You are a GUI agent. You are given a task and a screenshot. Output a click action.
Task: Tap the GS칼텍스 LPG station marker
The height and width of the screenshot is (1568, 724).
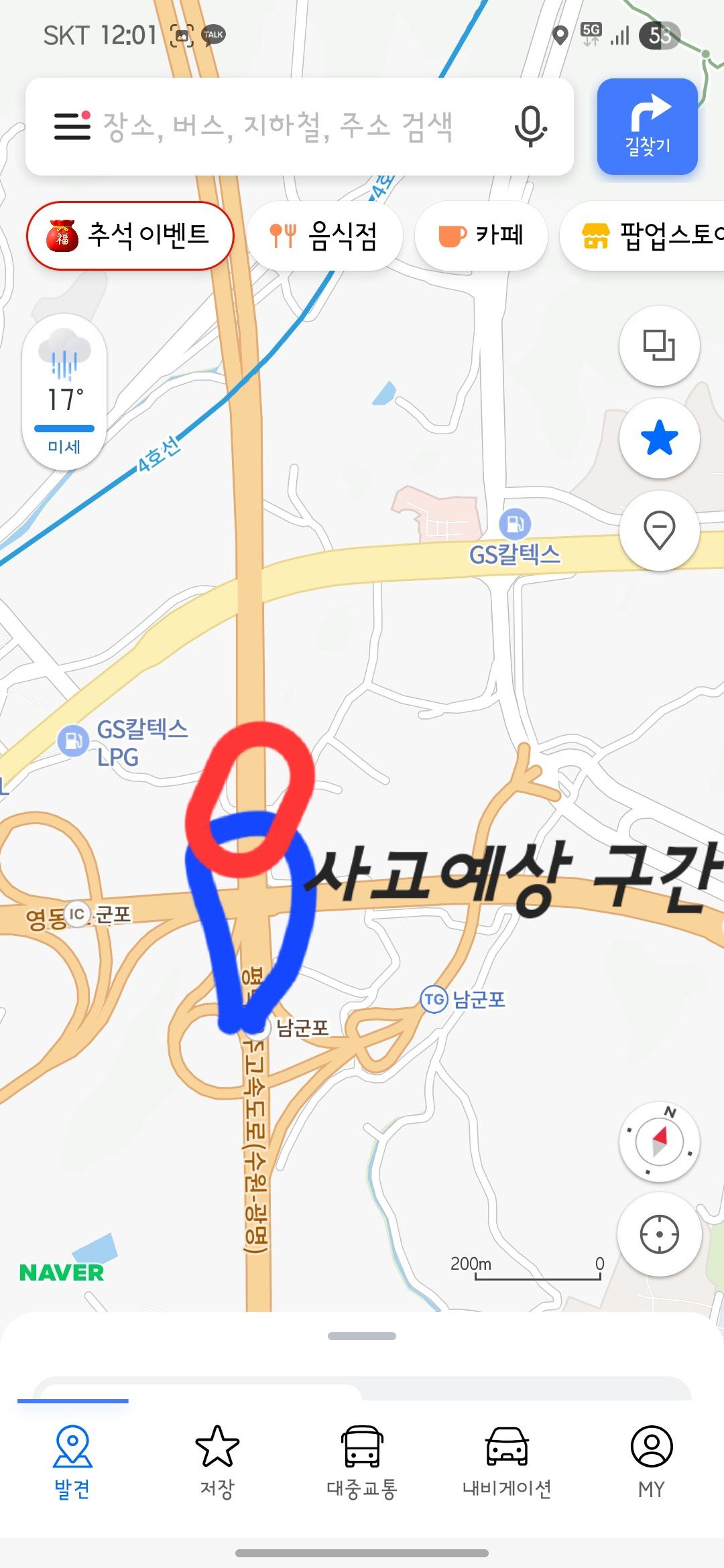73,741
